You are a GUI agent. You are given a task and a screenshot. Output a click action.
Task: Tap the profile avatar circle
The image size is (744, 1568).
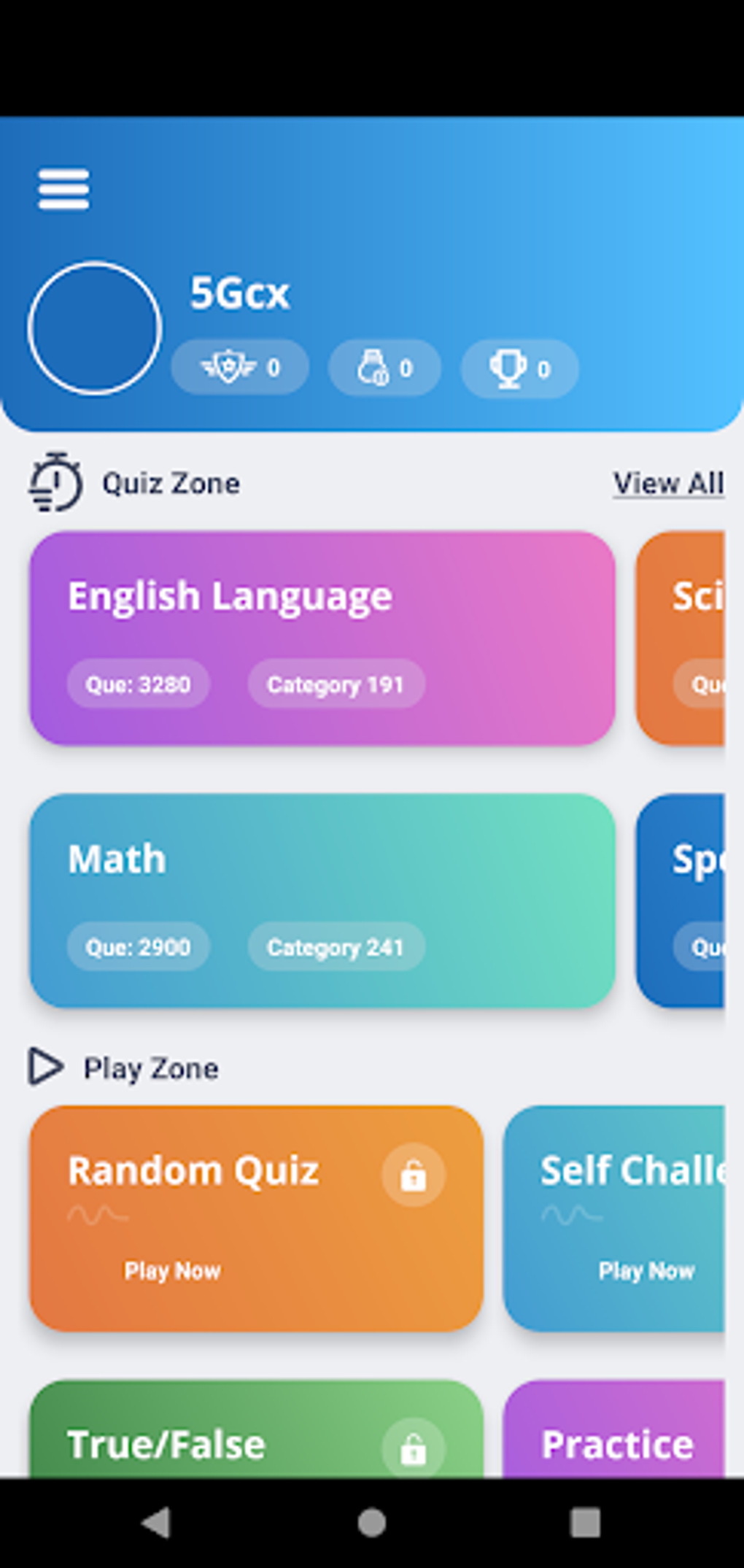95,328
